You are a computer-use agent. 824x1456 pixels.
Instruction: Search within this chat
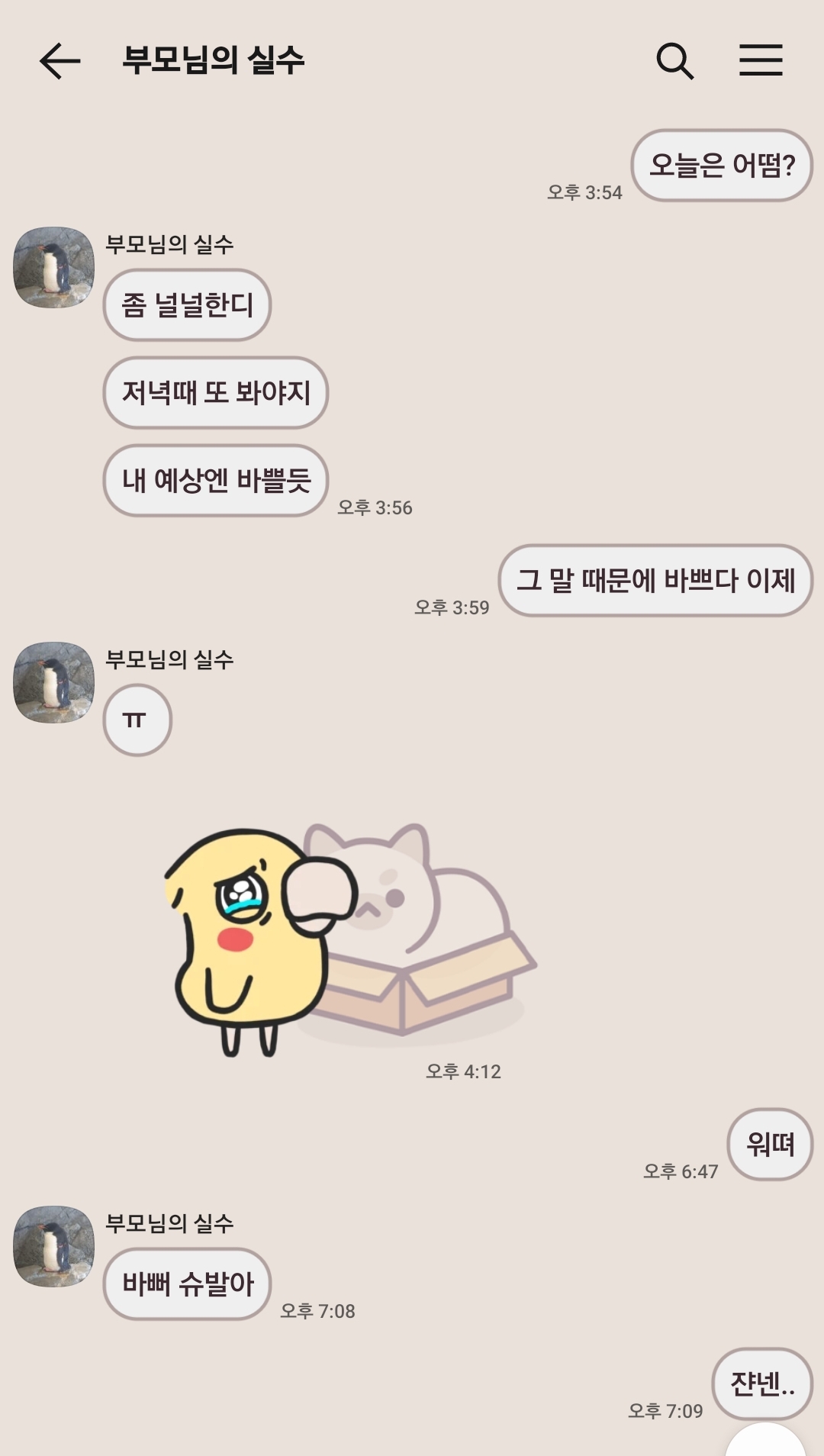[675, 61]
